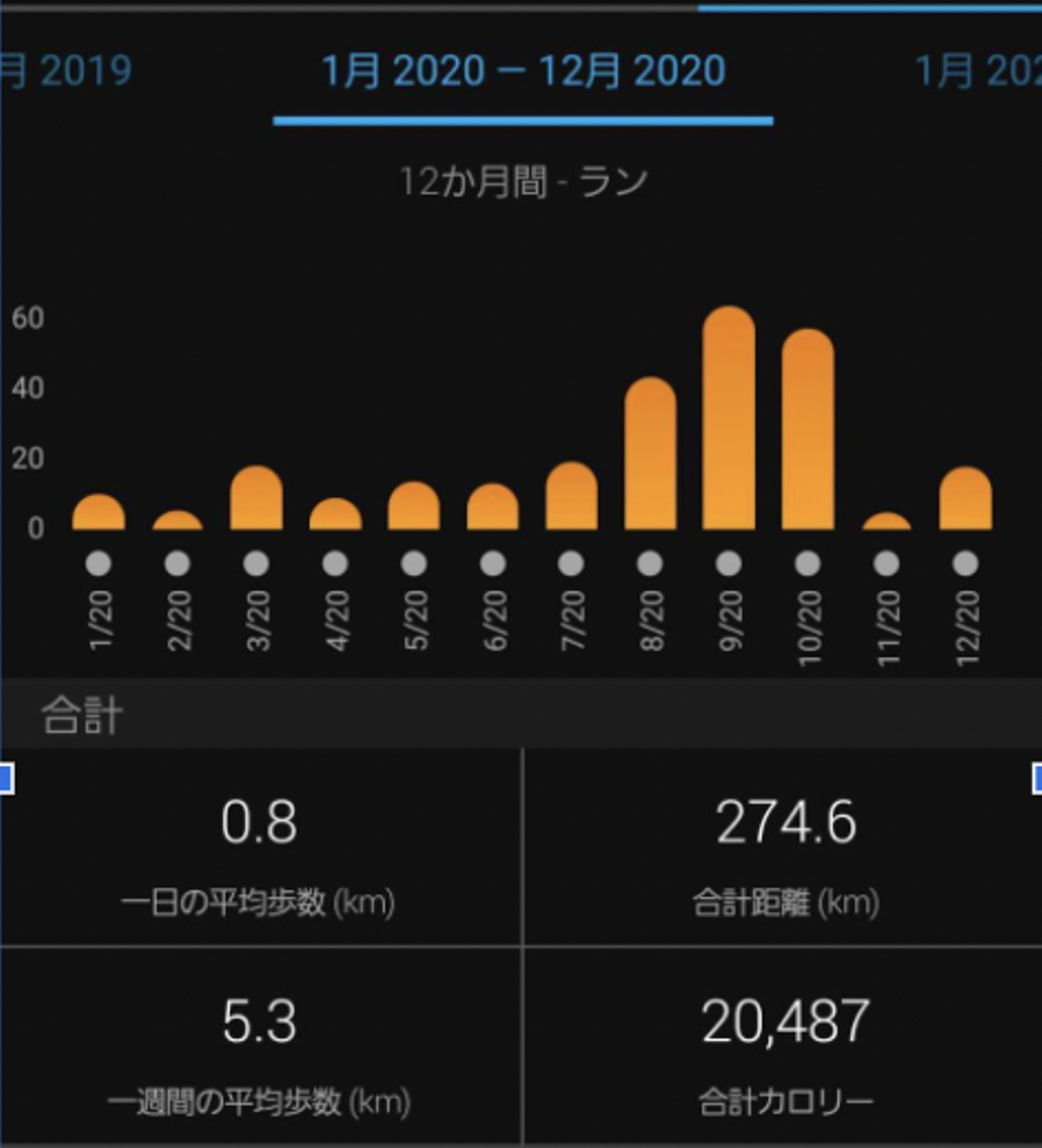Select the dot for 11/20

tap(886, 564)
